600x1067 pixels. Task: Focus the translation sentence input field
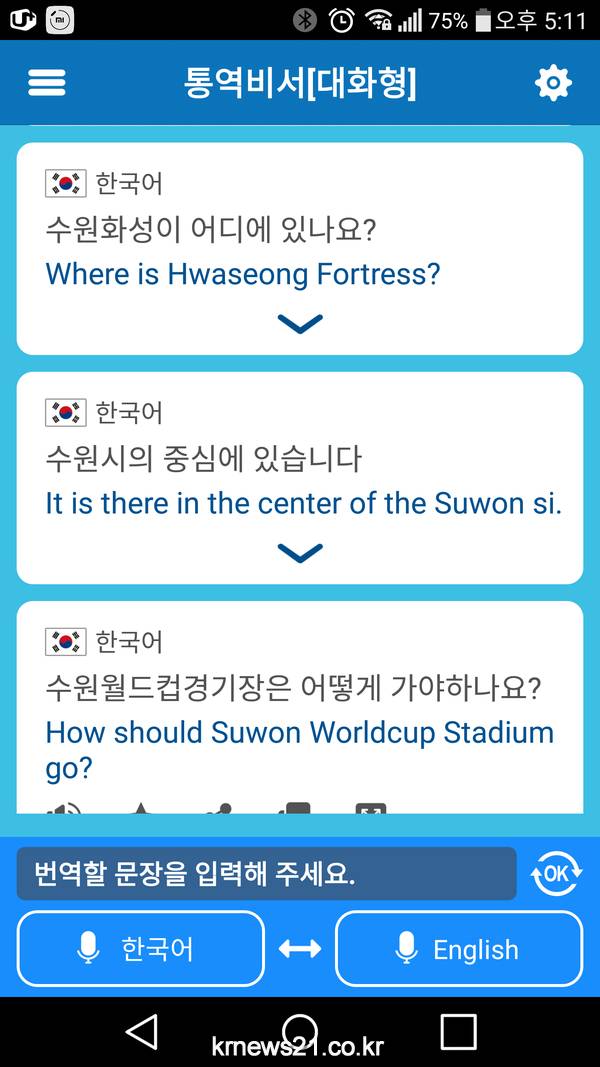click(266, 874)
